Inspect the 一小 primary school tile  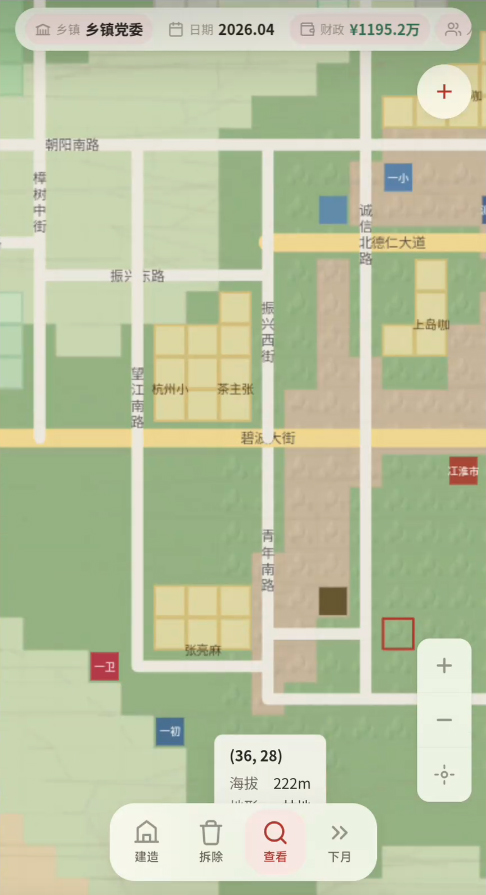point(398,178)
